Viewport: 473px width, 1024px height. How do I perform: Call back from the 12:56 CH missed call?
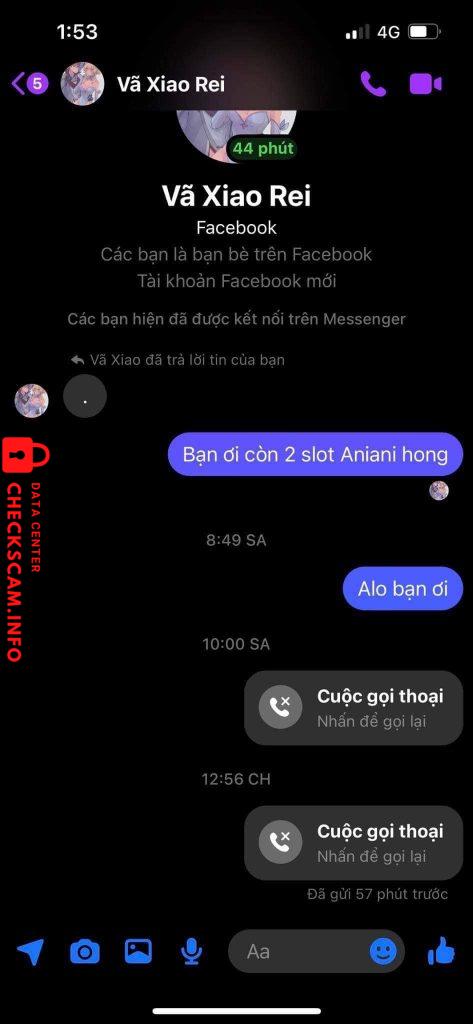tap(353, 842)
